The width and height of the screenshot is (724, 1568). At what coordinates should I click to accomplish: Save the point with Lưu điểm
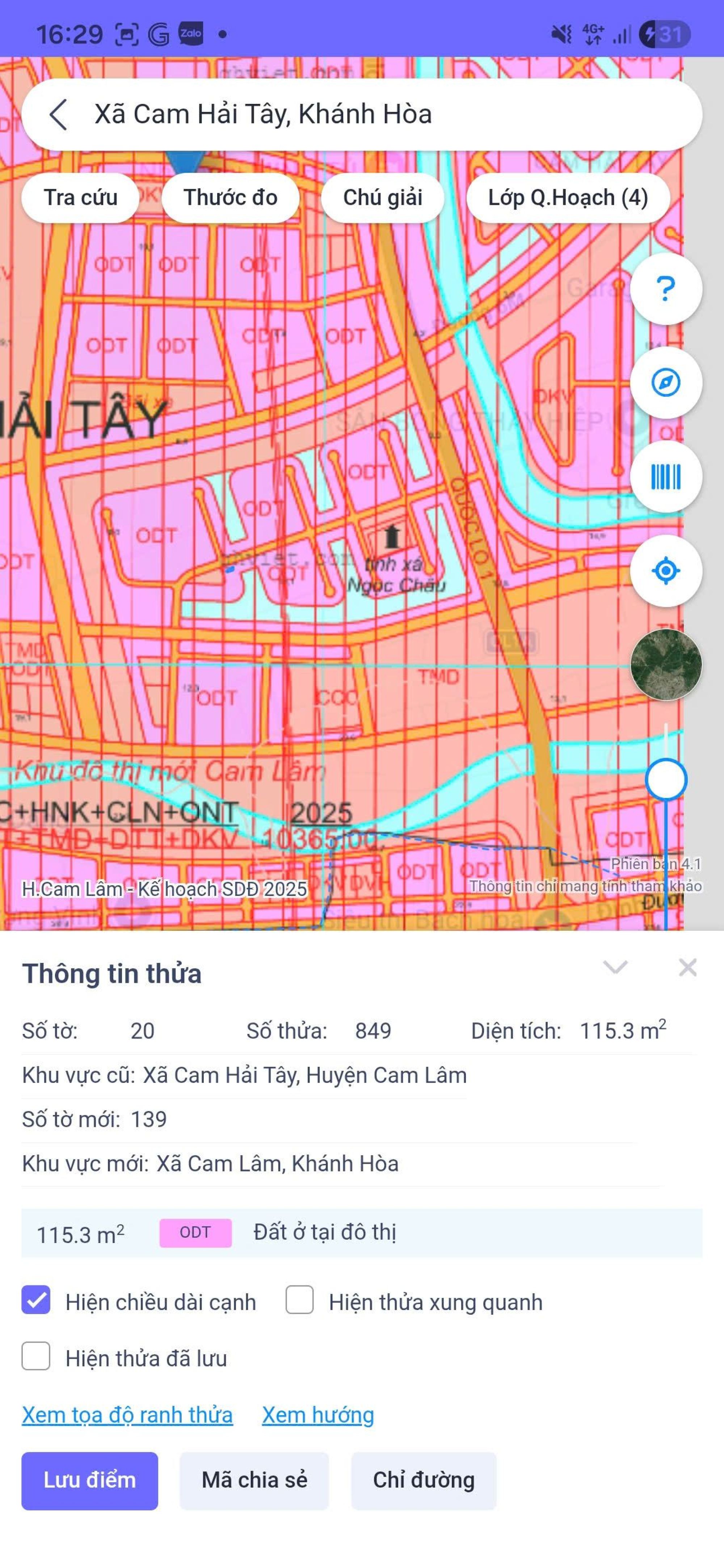(x=89, y=1480)
